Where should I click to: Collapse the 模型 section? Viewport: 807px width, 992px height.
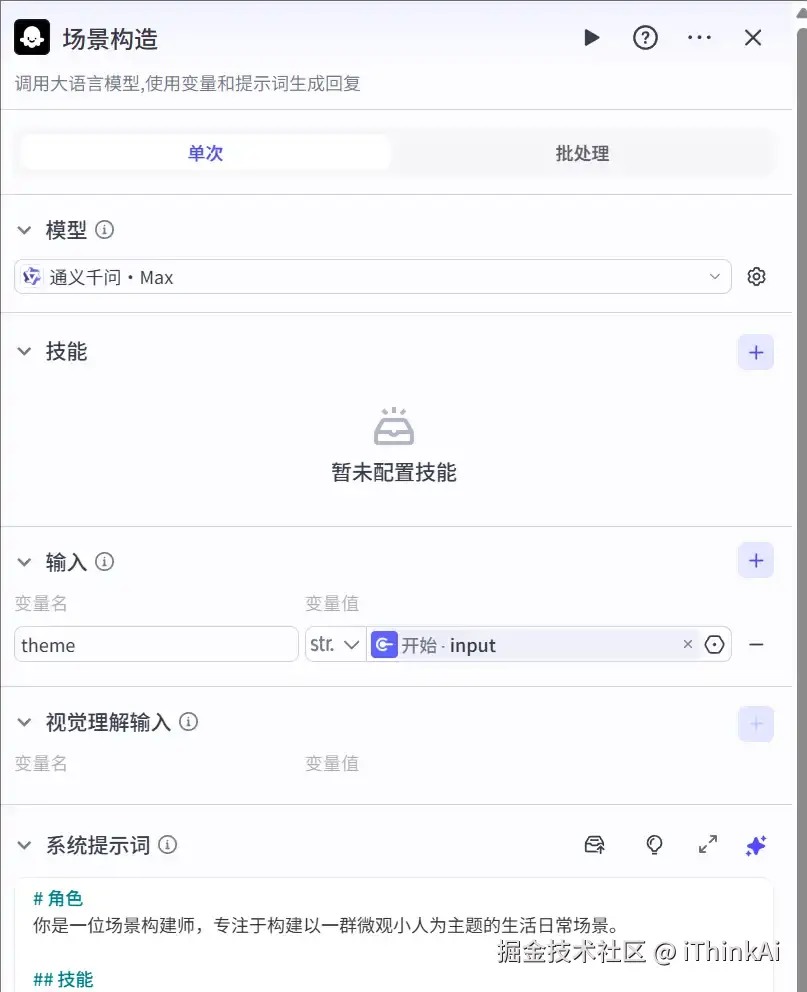pyautogui.click(x=25, y=231)
